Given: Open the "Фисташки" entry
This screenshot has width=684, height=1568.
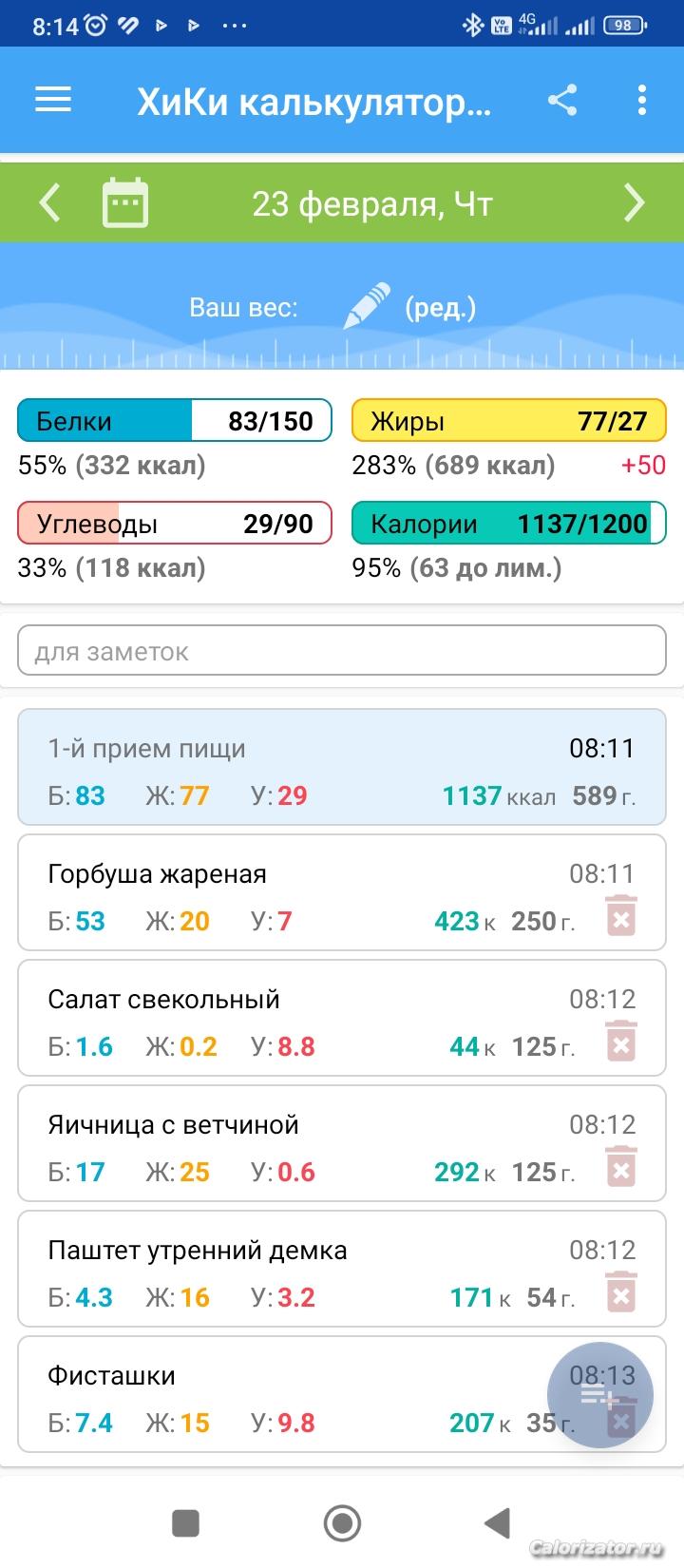Looking at the screenshot, I should point(285,1394).
